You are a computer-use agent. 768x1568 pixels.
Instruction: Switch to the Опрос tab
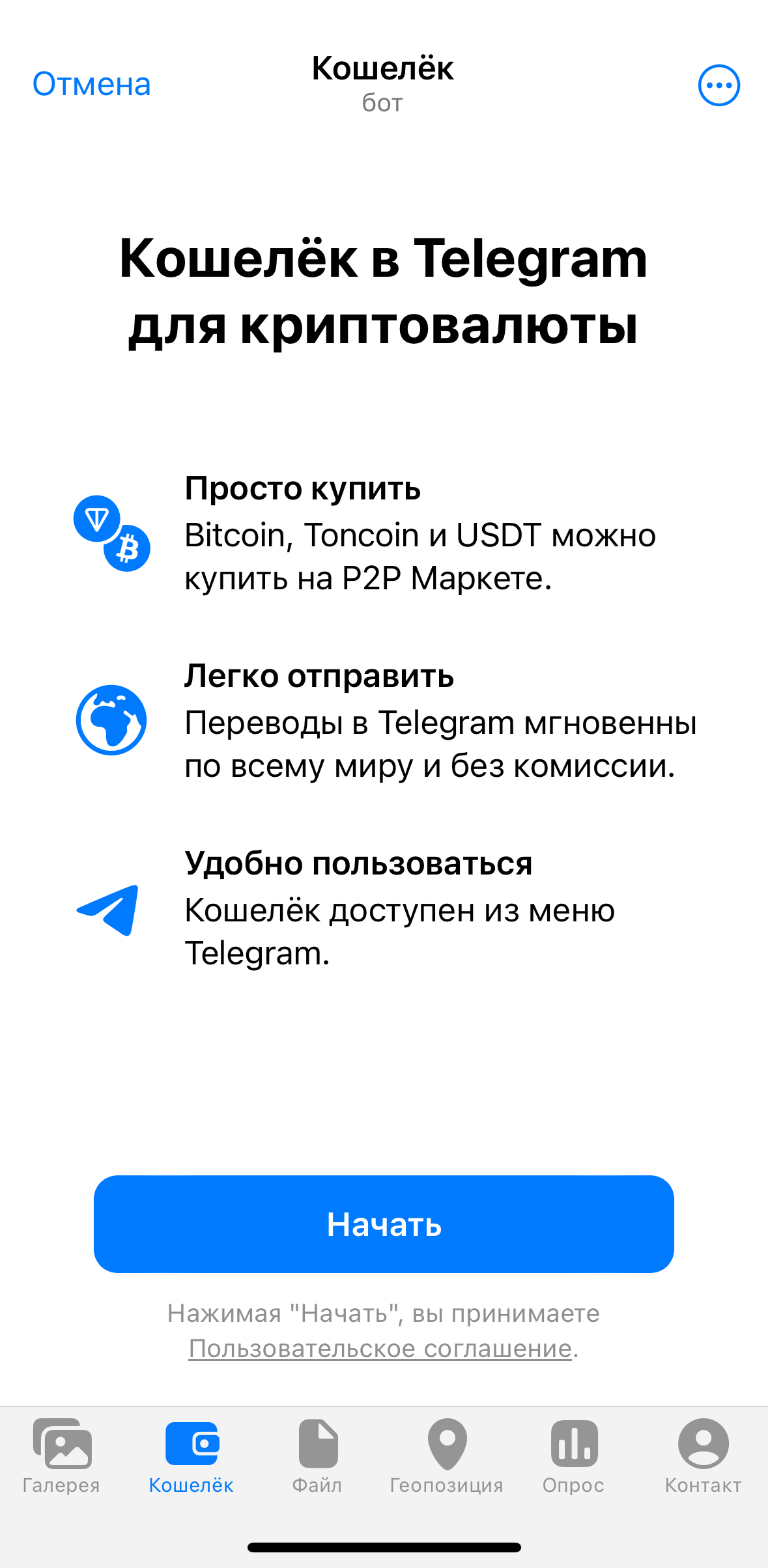point(573,1456)
